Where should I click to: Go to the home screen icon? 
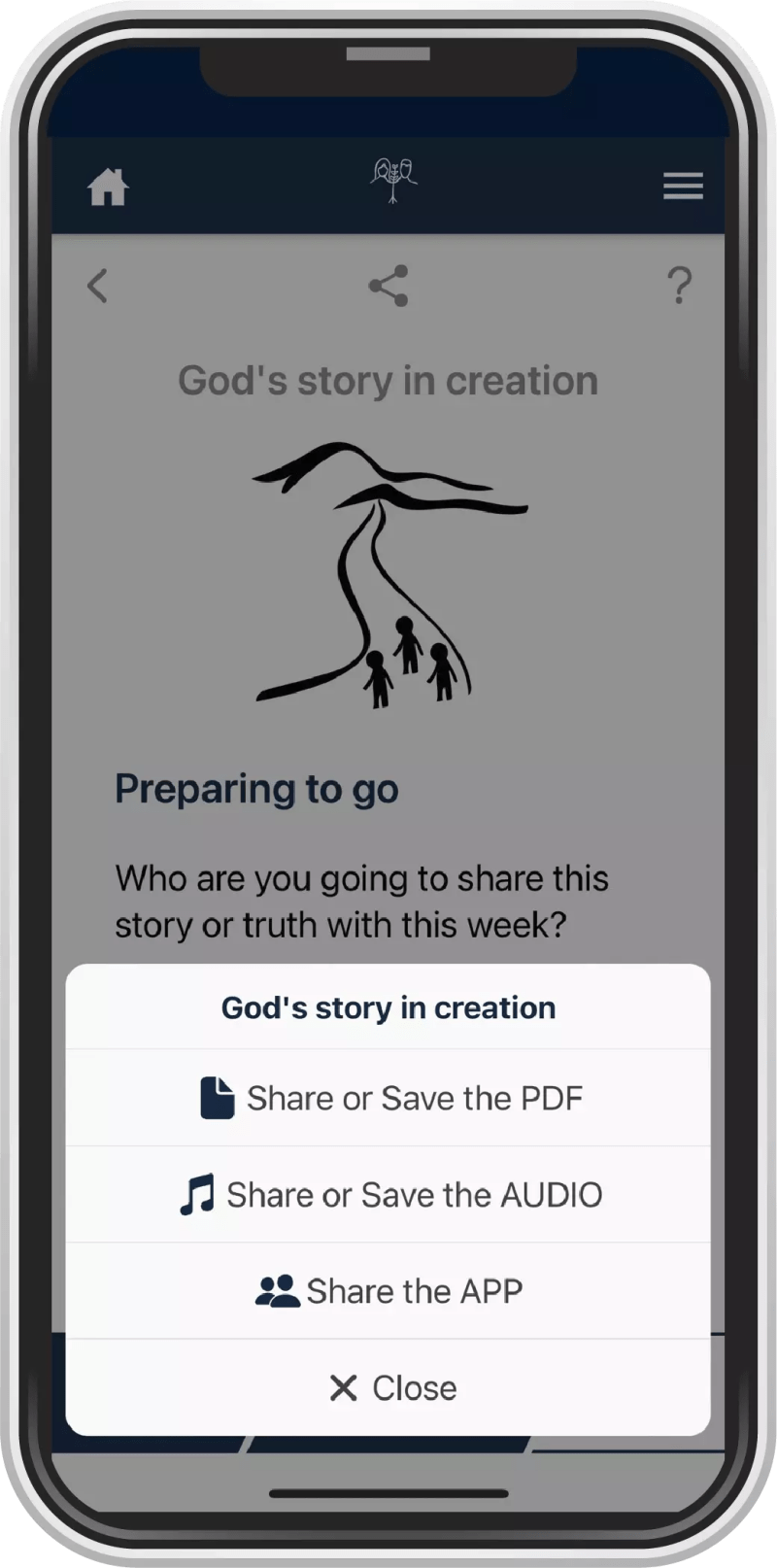tap(108, 187)
